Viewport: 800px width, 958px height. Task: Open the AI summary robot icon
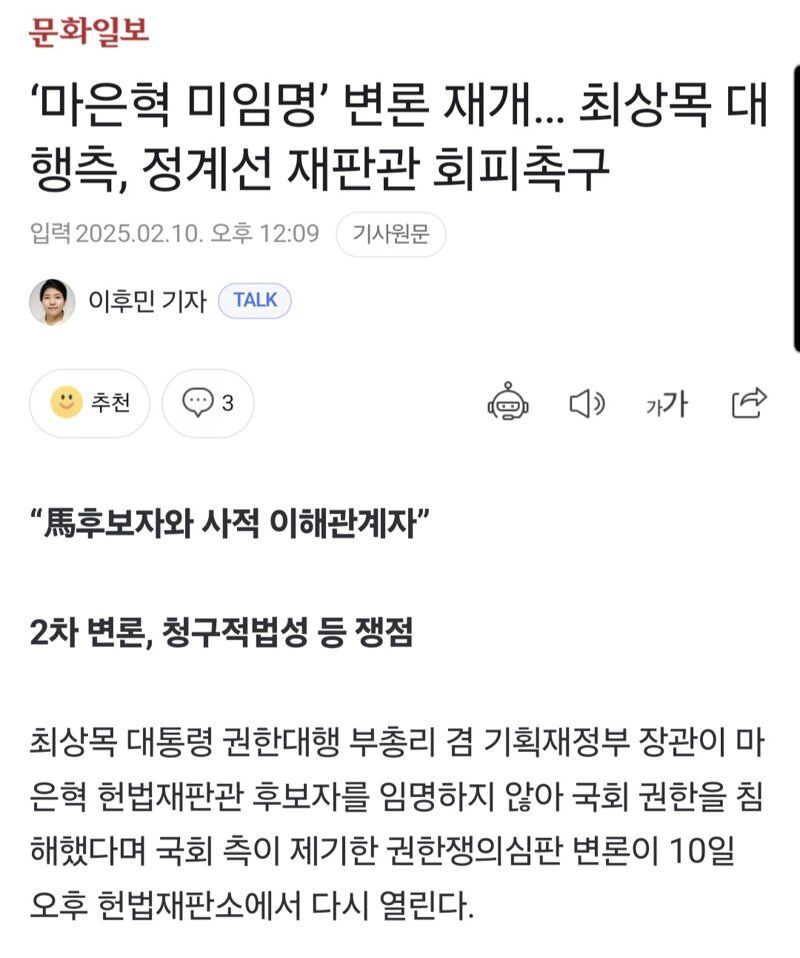508,403
